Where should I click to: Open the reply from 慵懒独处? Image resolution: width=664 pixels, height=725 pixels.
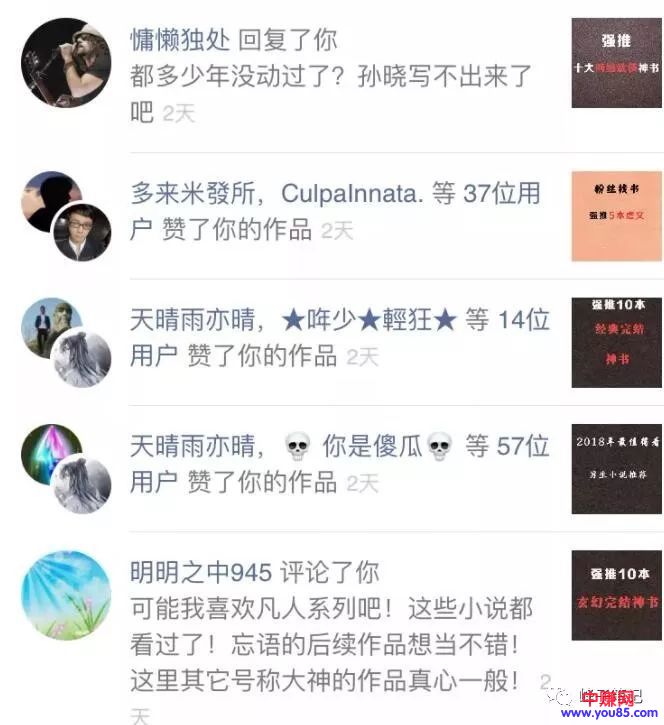pyautogui.click(x=330, y=76)
